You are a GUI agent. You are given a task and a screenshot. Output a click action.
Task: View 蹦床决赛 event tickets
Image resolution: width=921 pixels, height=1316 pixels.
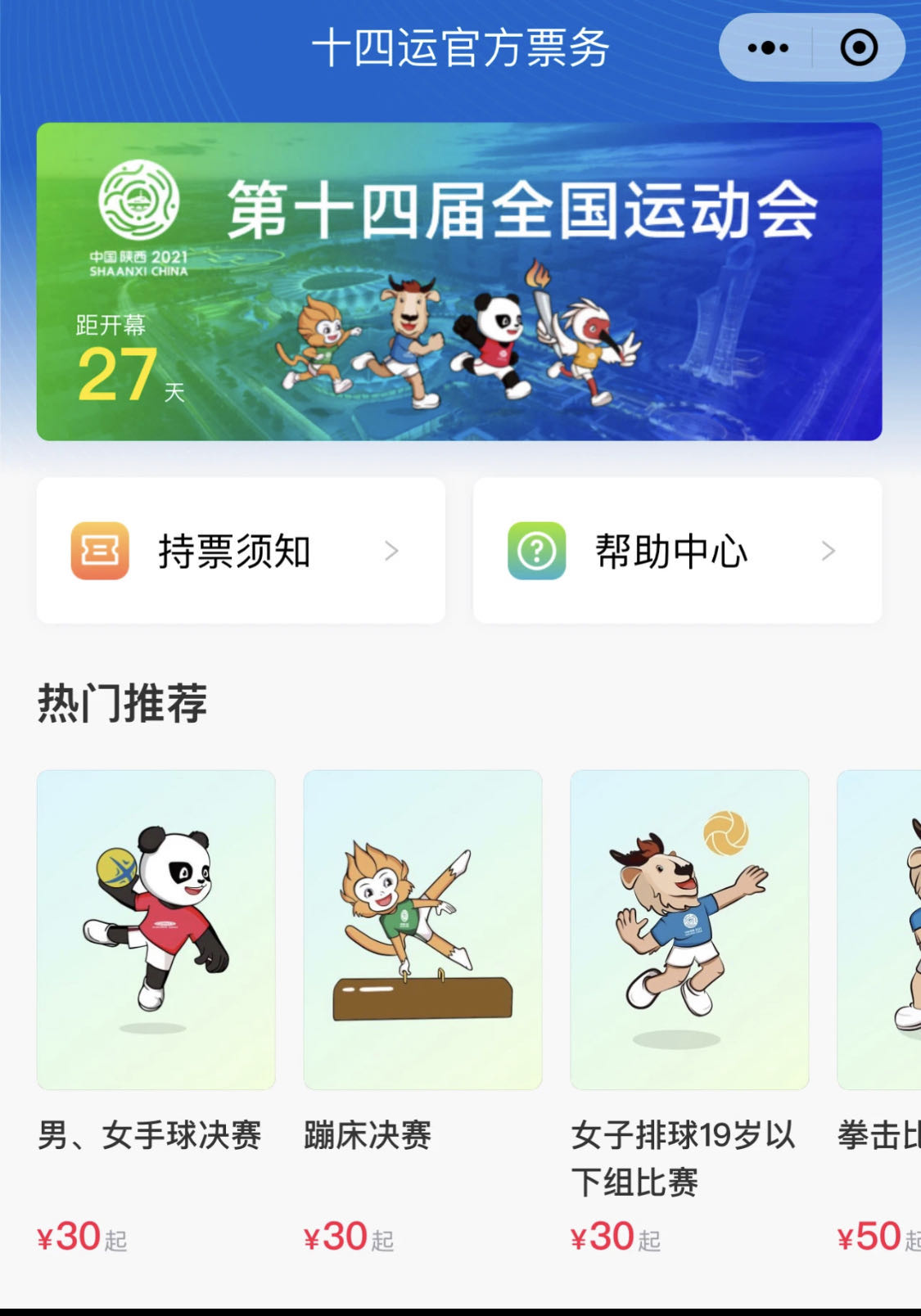422,930
